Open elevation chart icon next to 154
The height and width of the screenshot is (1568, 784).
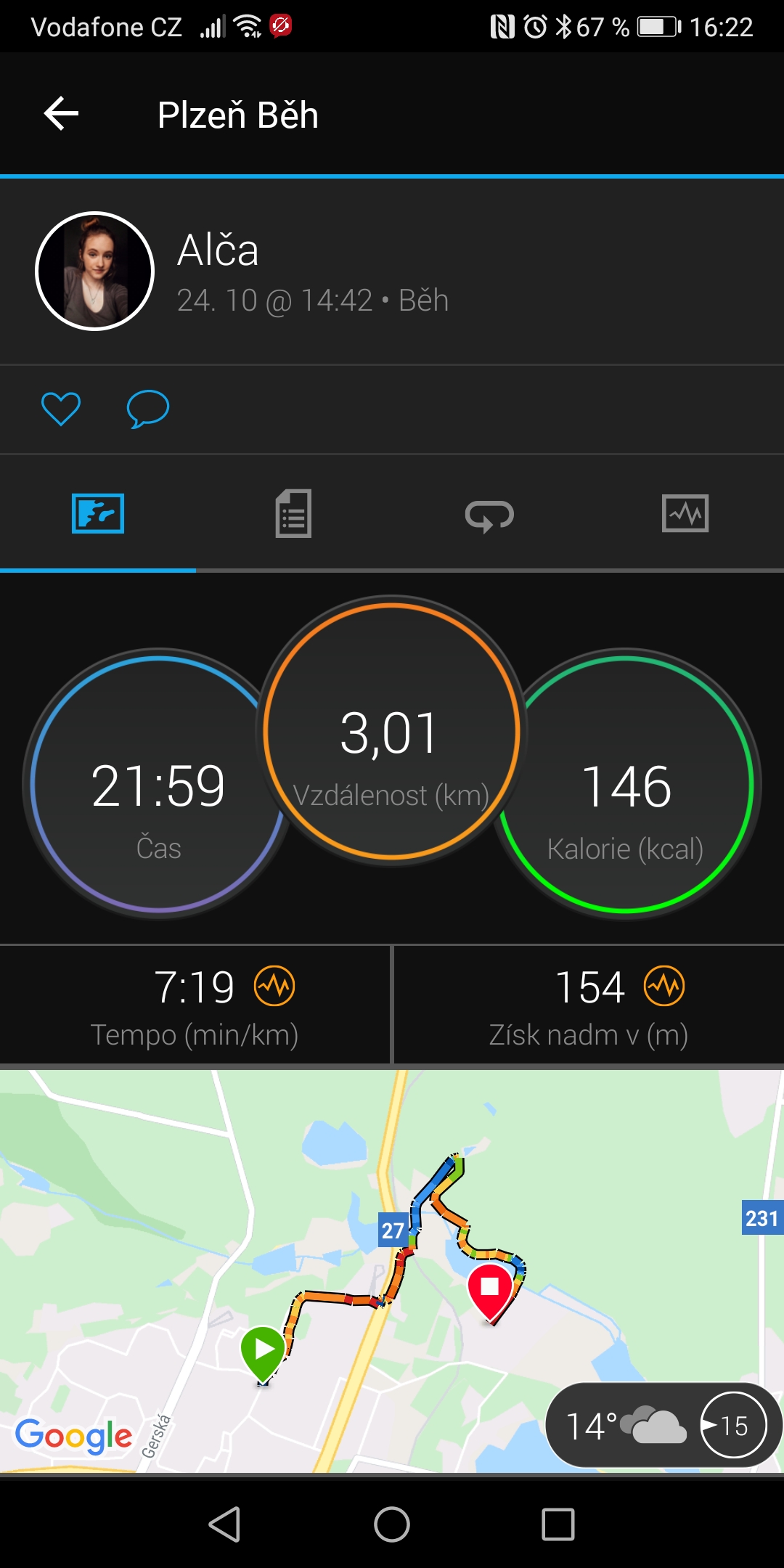point(664,987)
